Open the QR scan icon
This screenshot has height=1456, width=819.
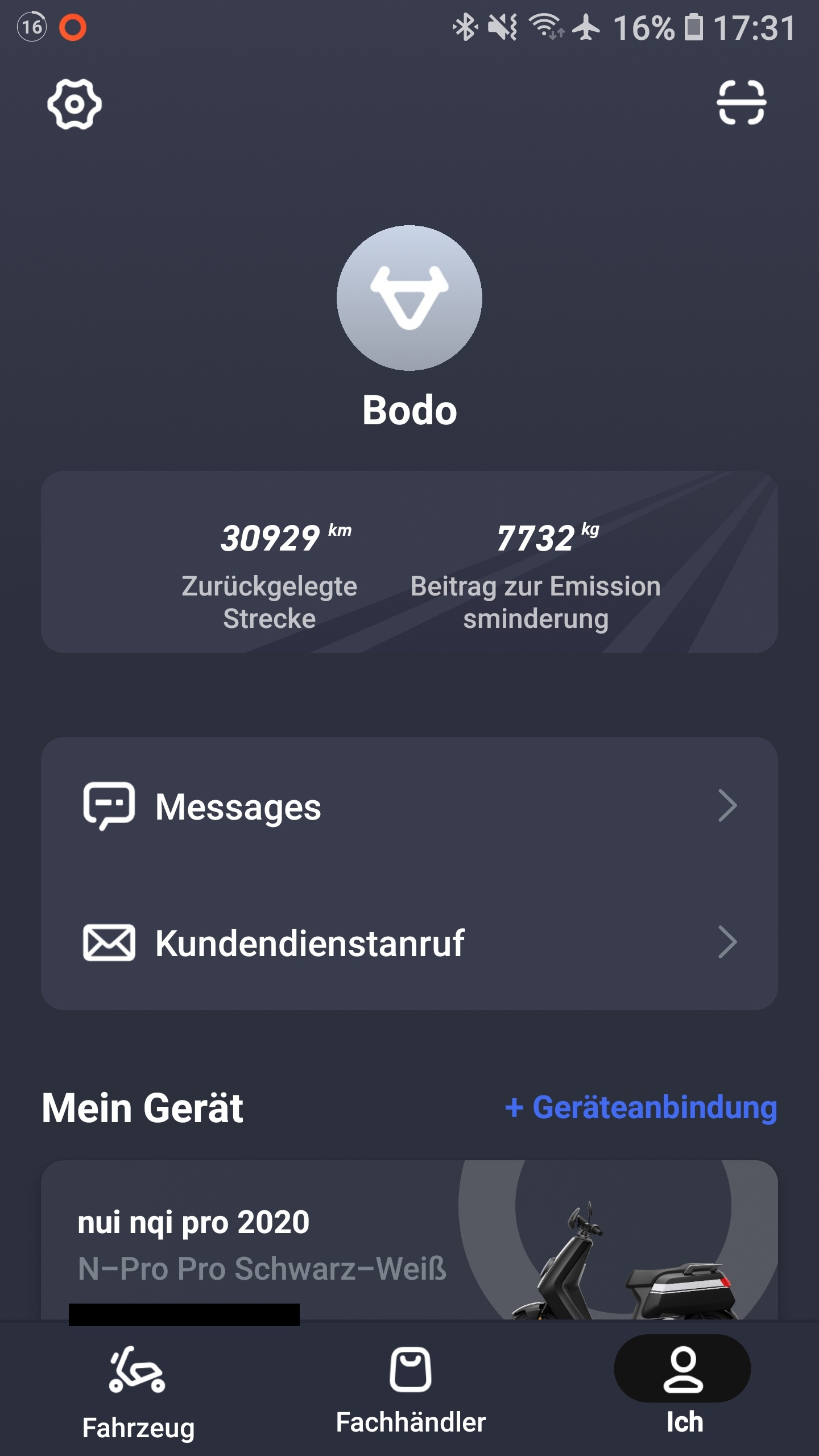(x=741, y=102)
